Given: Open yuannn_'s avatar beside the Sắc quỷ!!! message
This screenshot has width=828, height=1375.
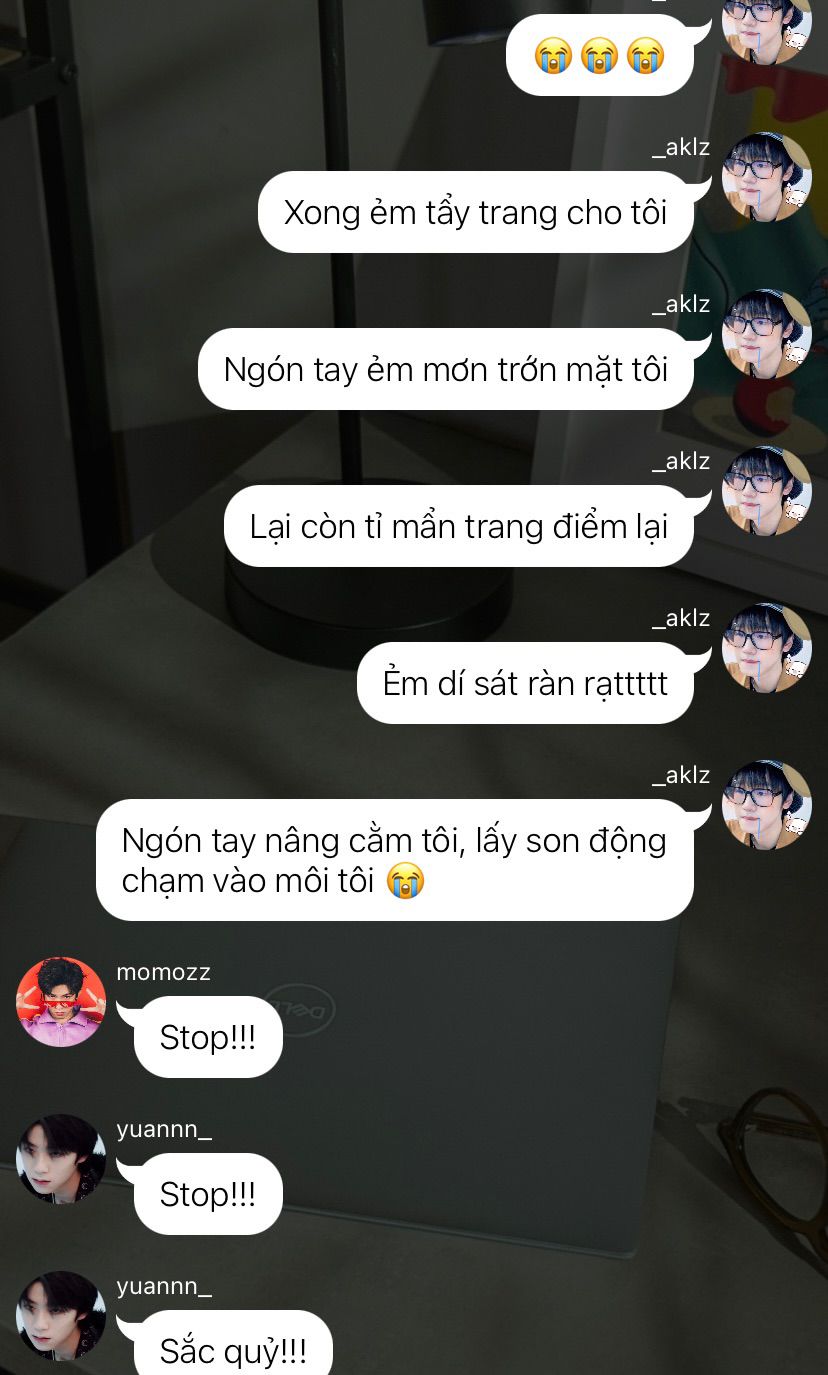Looking at the screenshot, I should 61,1316.
